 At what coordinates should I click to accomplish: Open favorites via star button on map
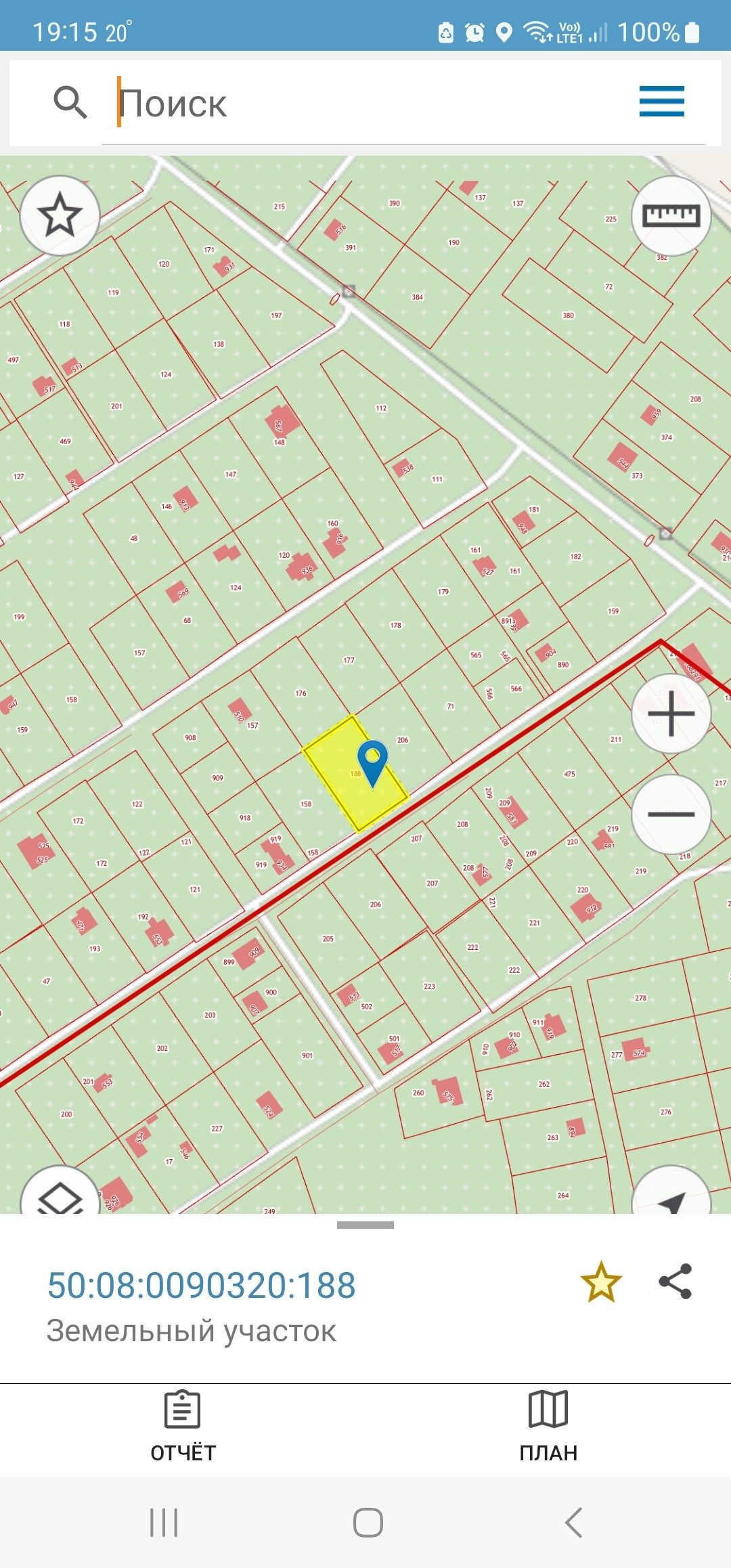pyautogui.click(x=60, y=215)
